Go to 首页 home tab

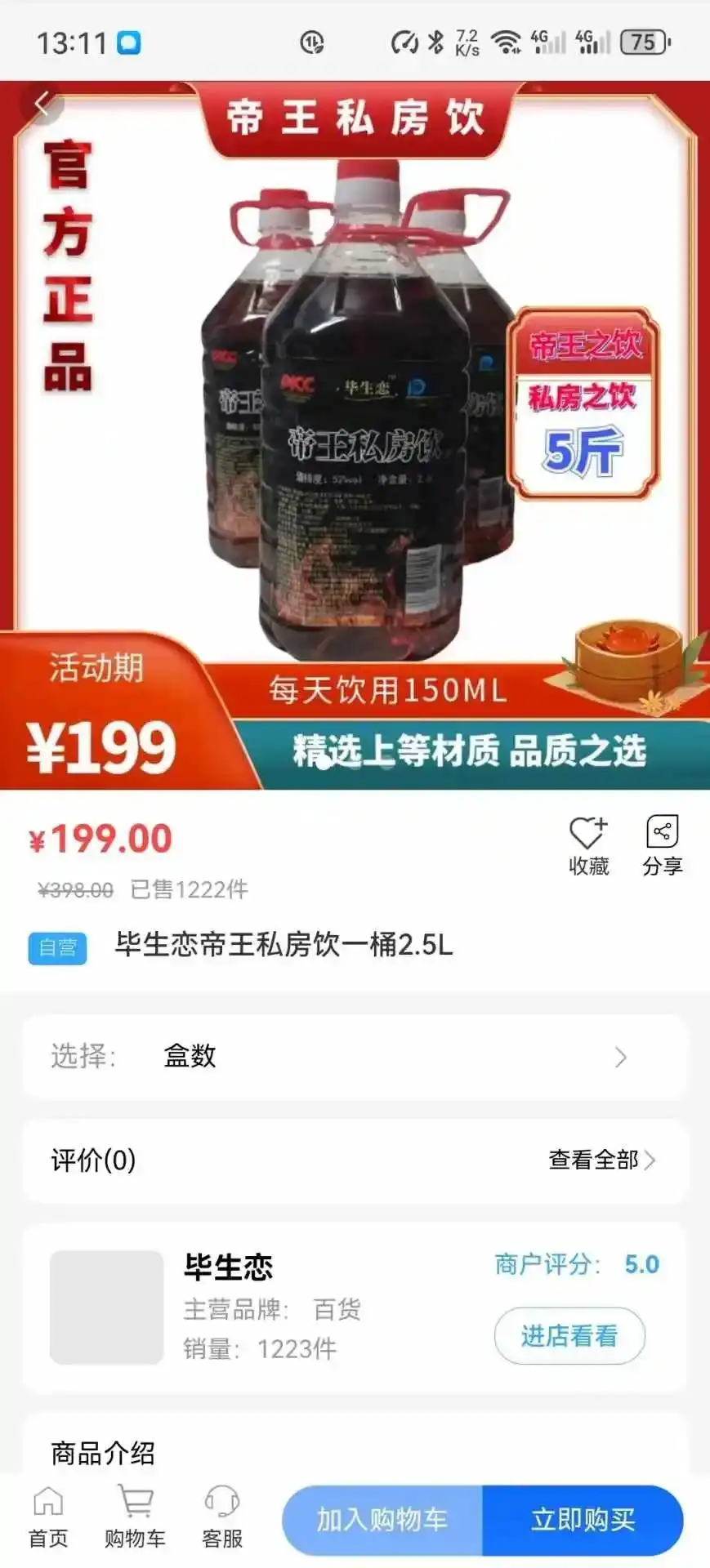coord(48,1518)
